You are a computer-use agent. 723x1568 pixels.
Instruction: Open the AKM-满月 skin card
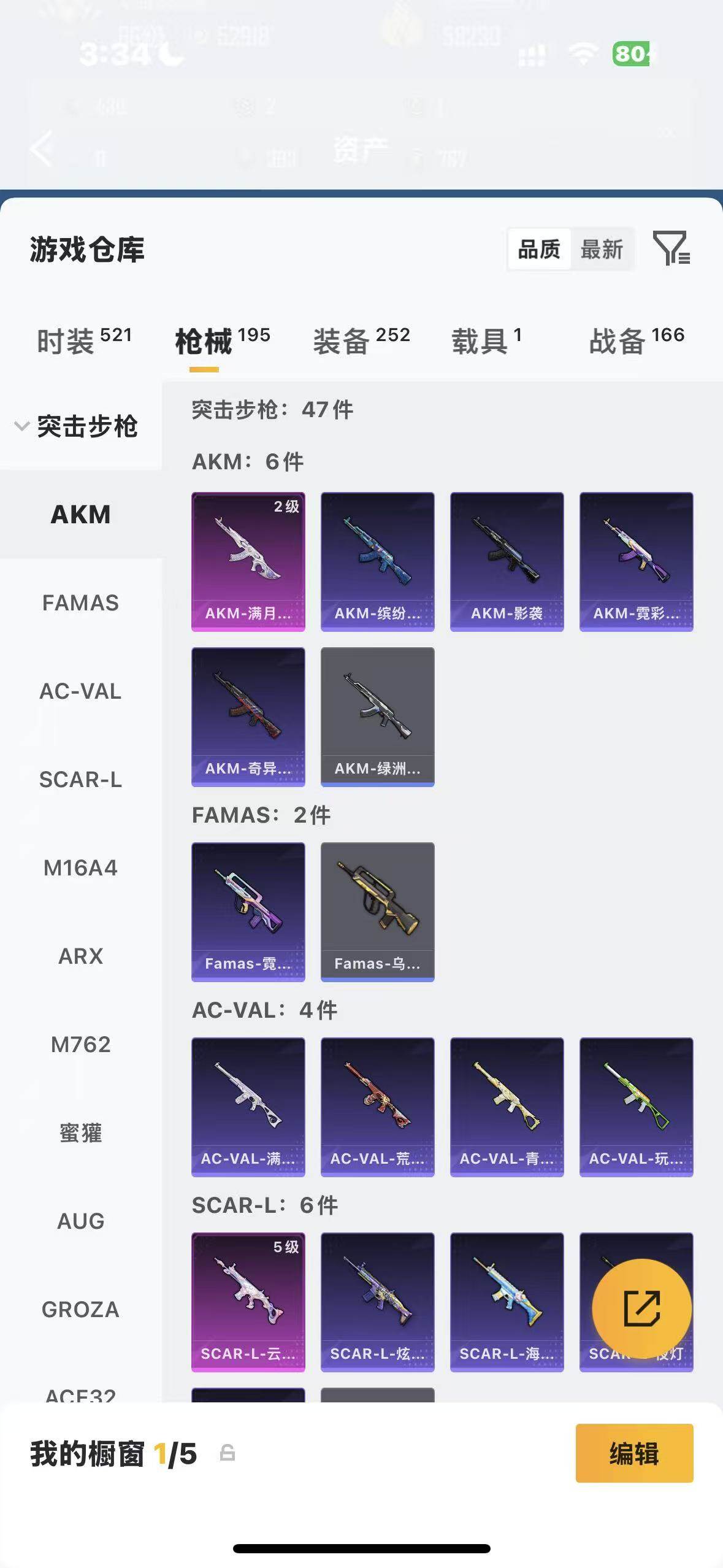tap(248, 562)
